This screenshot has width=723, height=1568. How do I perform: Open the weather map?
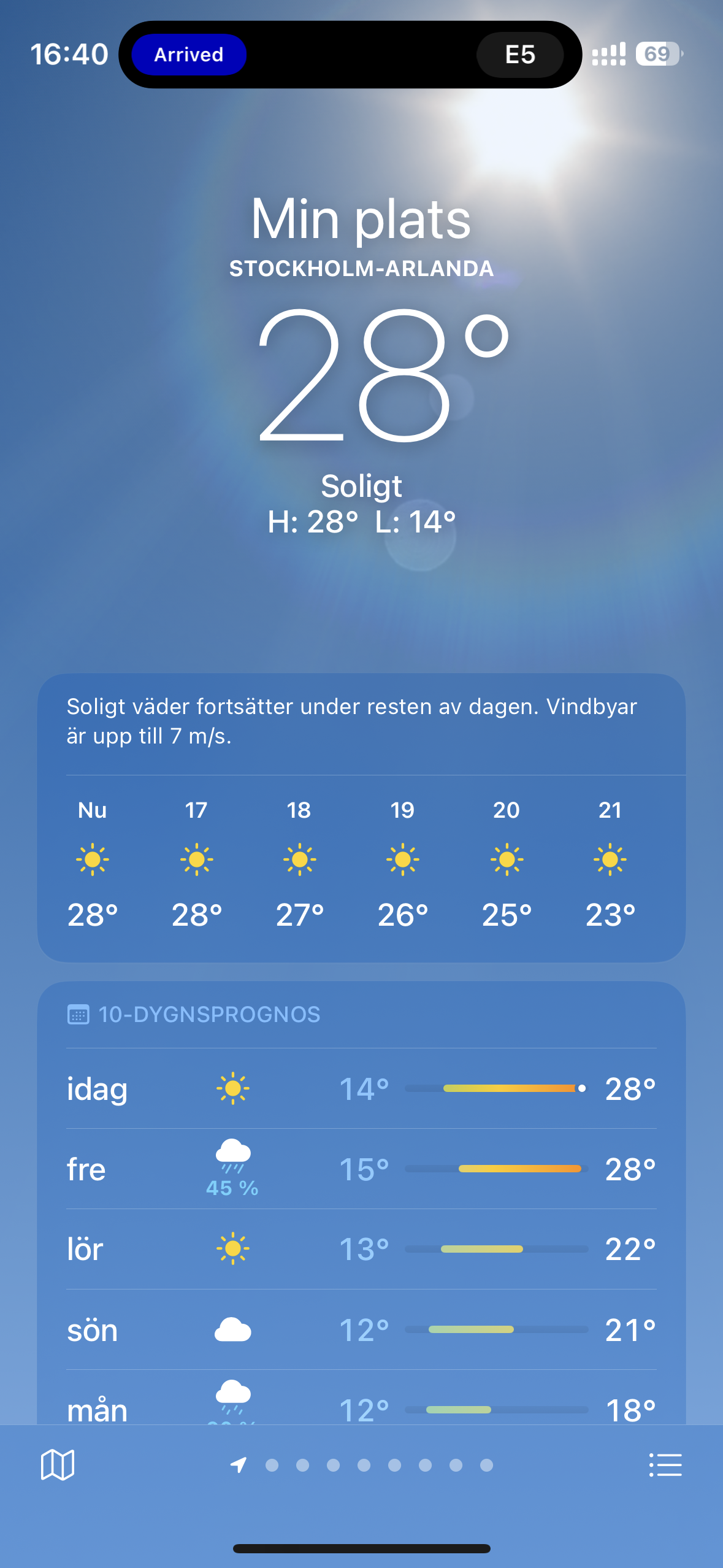click(58, 1465)
